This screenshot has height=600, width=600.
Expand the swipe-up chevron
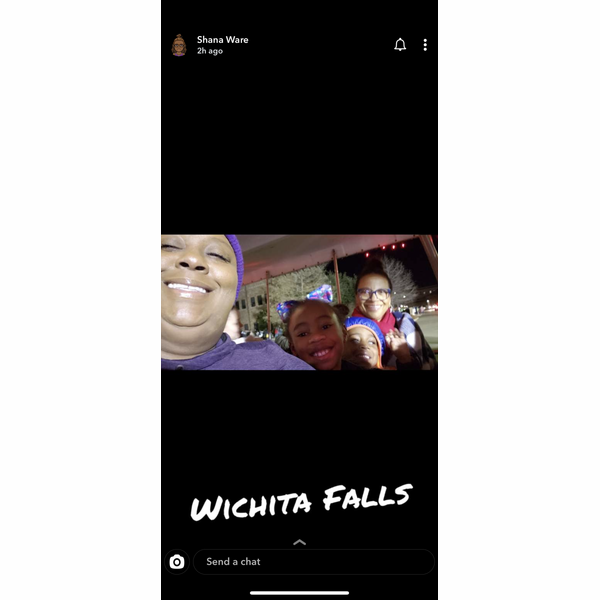[299, 542]
